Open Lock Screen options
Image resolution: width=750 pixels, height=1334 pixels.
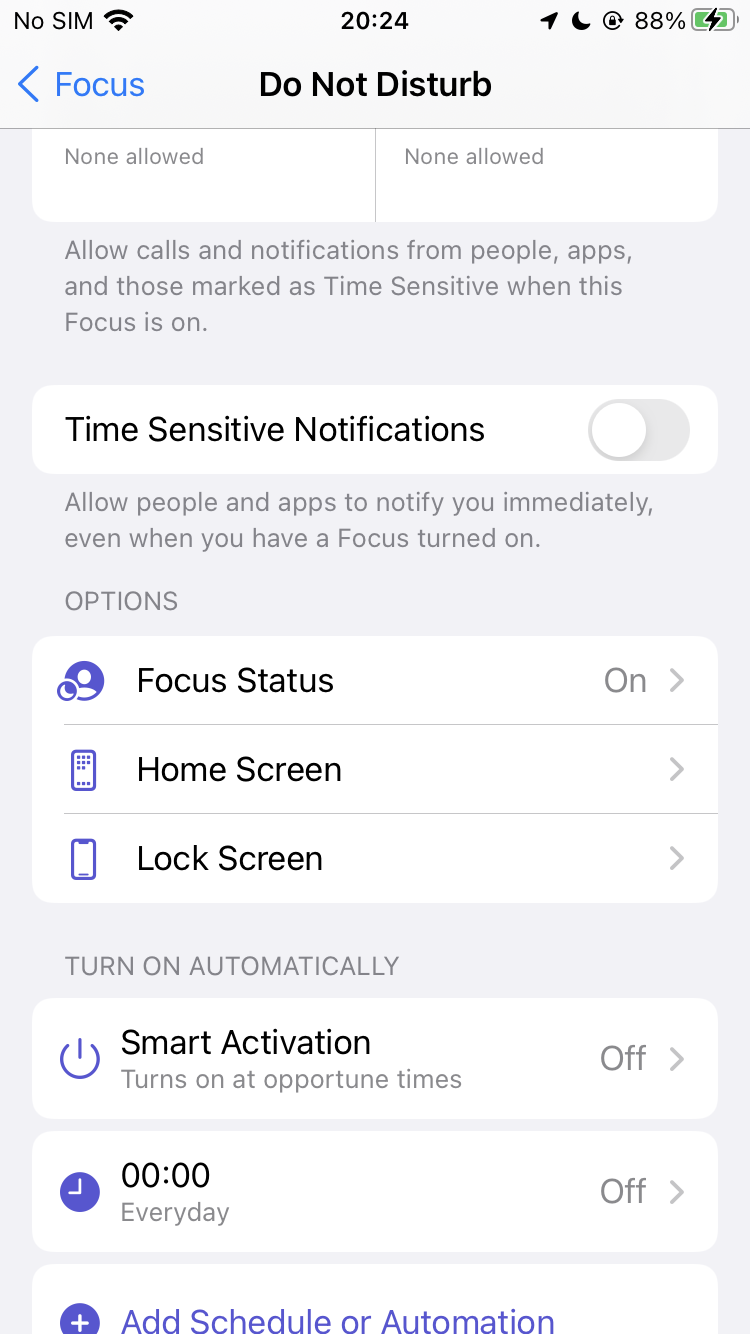click(x=375, y=859)
